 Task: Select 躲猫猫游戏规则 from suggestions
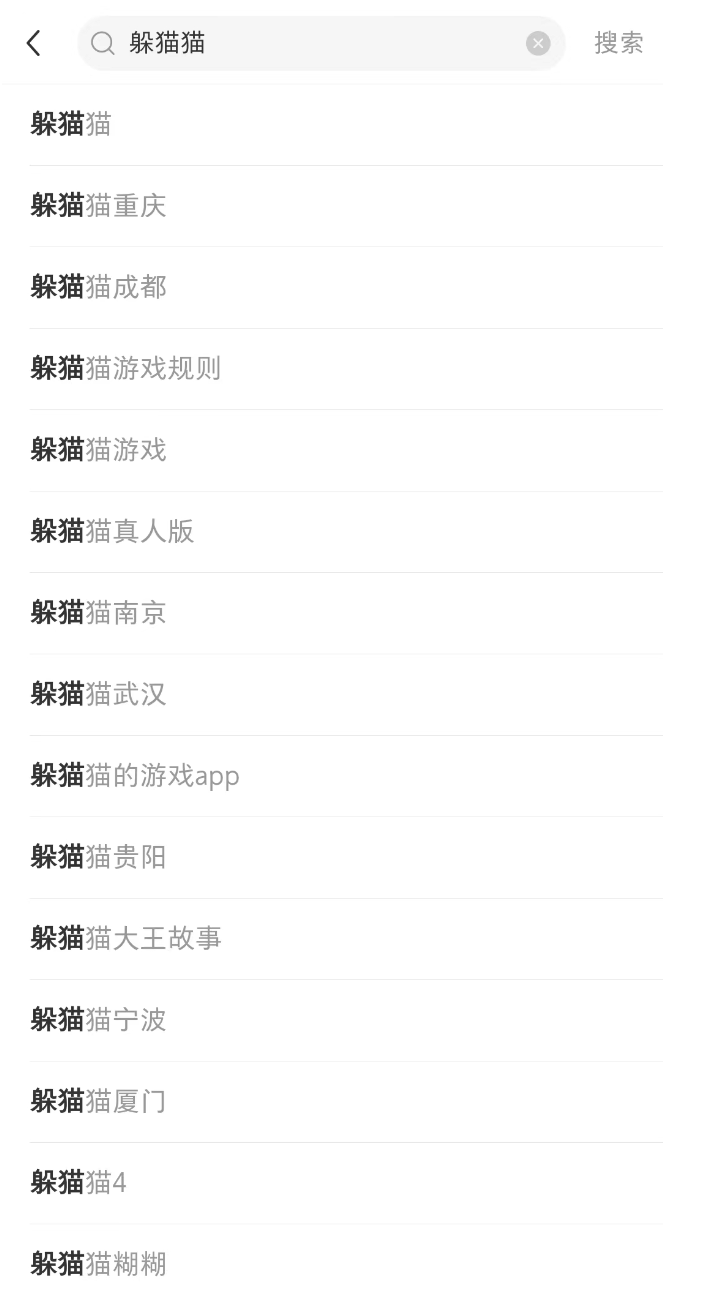[x=126, y=369]
